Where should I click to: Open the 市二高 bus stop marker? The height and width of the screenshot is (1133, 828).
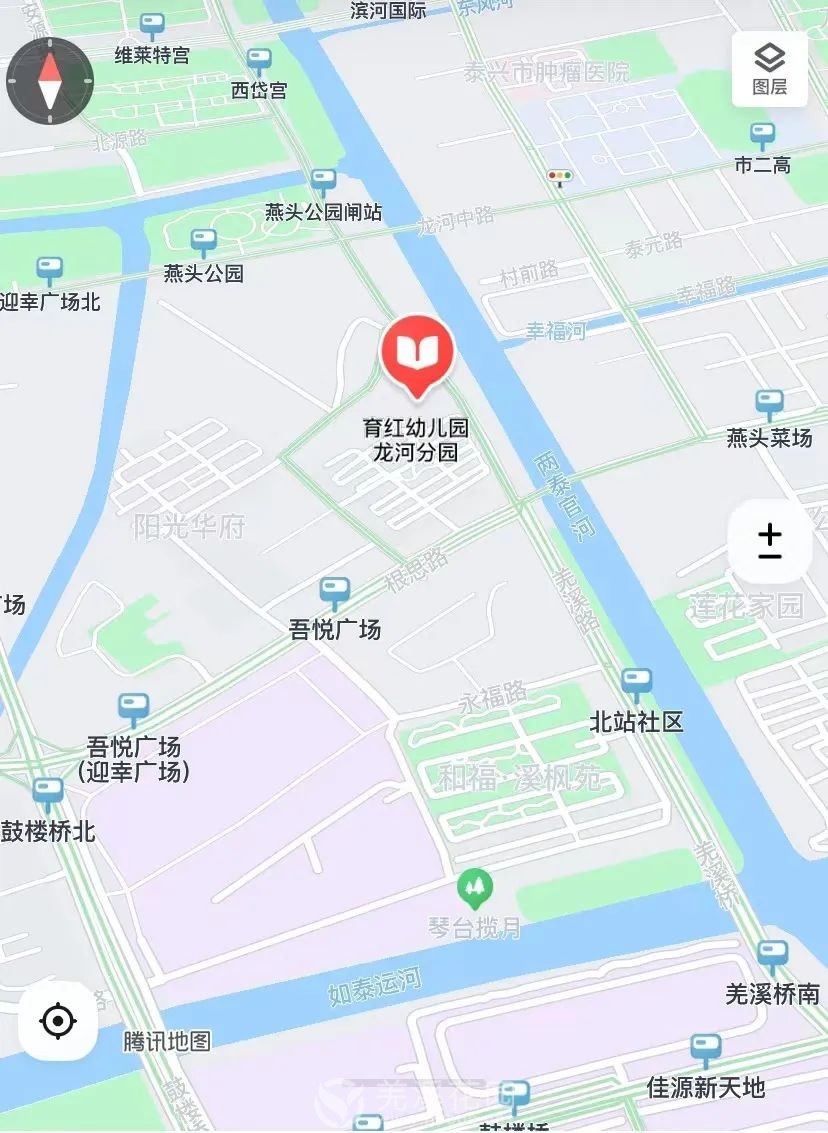click(763, 136)
